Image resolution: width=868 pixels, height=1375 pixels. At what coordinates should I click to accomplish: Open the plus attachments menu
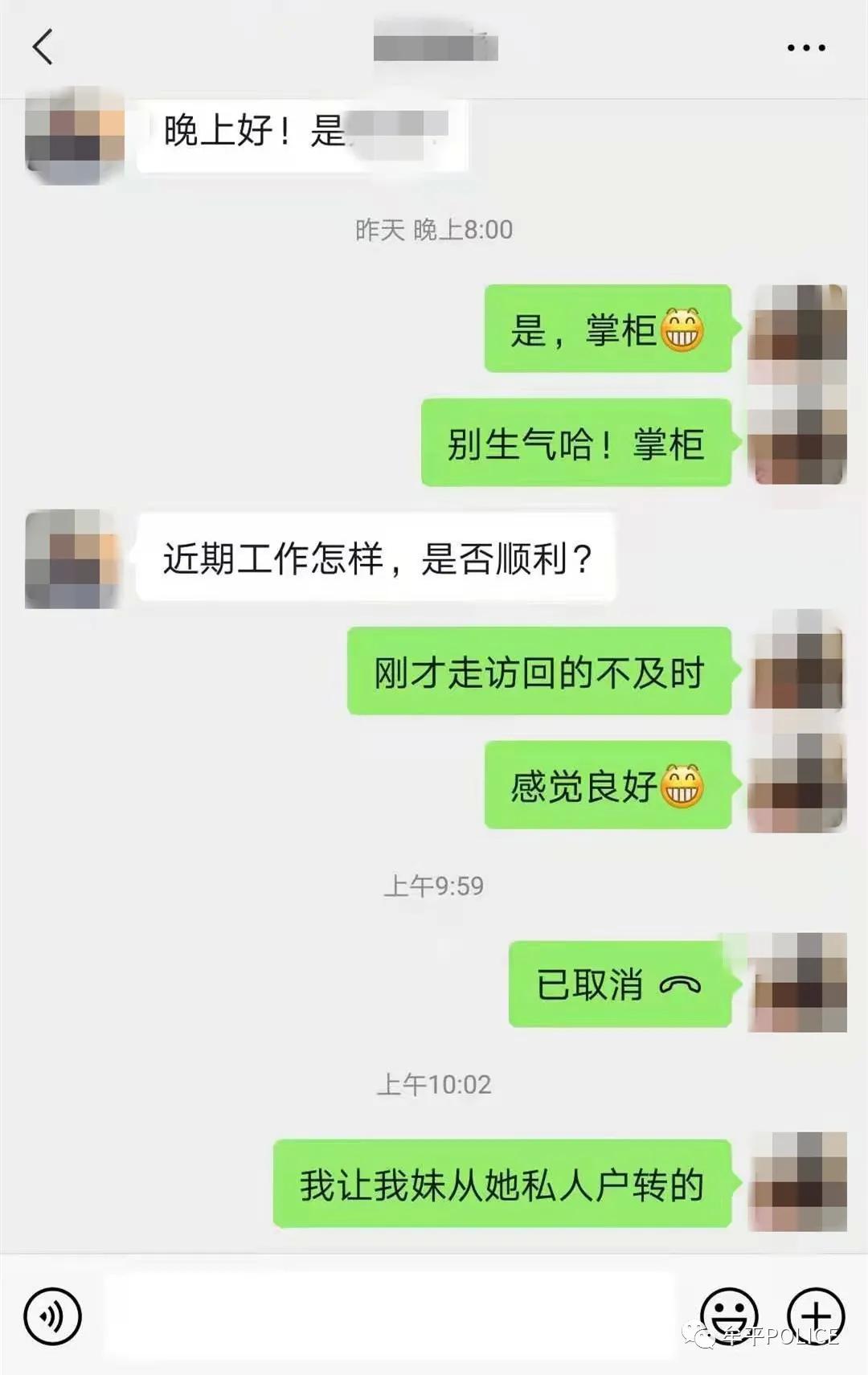(x=816, y=1315)
